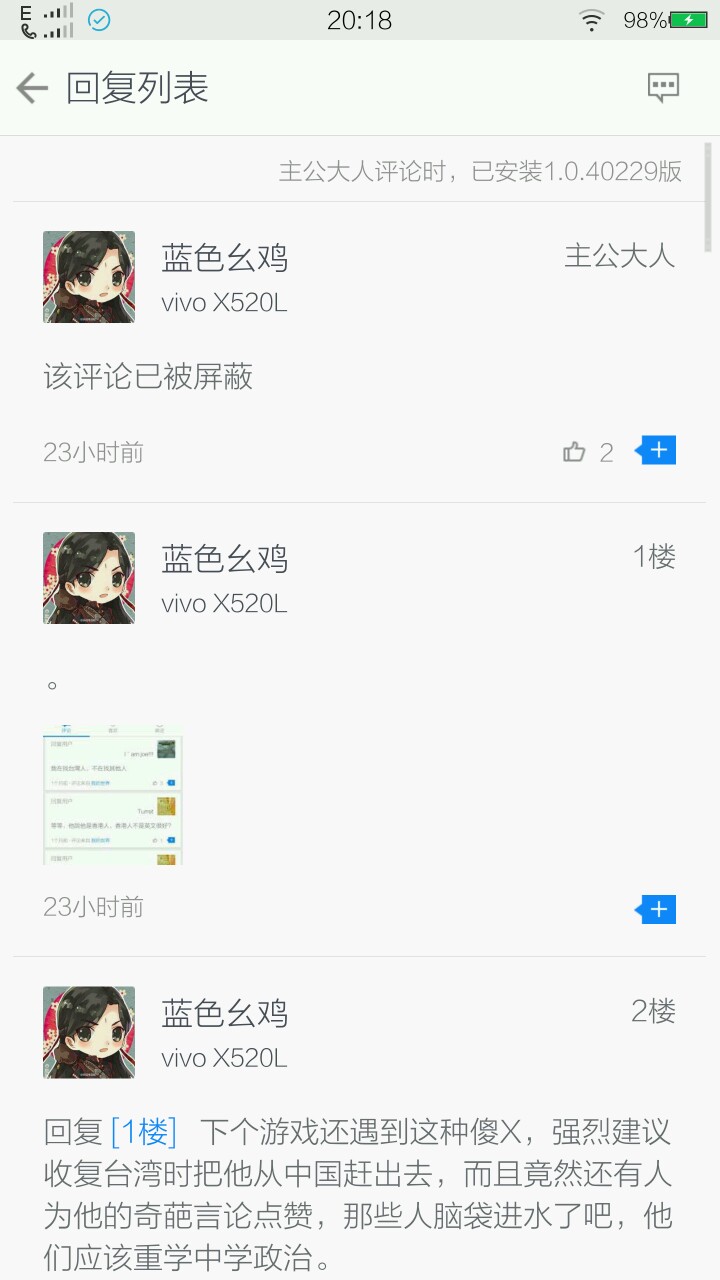Like the blocked comment by 主公大人
This screenshot has height=1280, width=720.
coord(574,452)
